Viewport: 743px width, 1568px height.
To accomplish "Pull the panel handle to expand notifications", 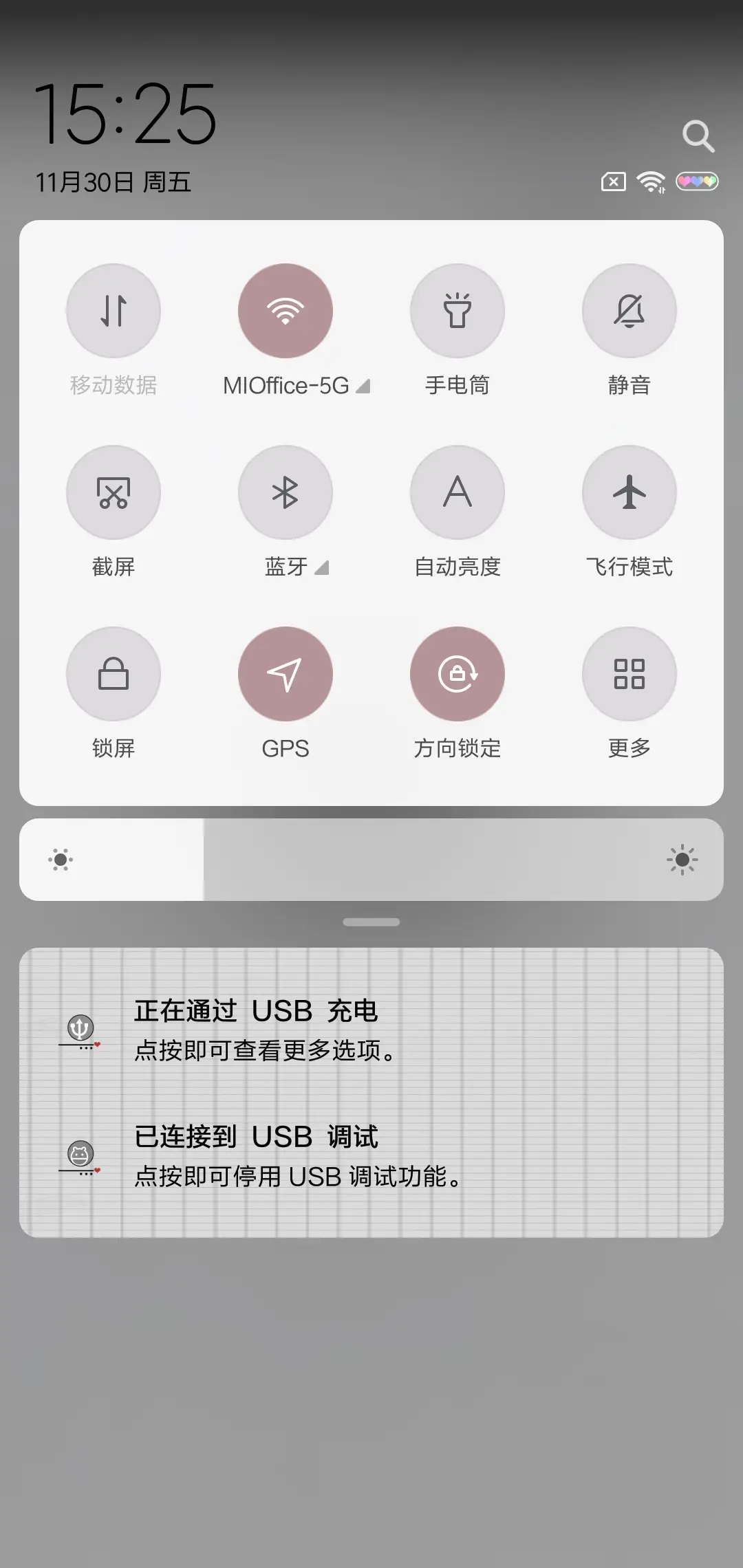I will [371, 921].
